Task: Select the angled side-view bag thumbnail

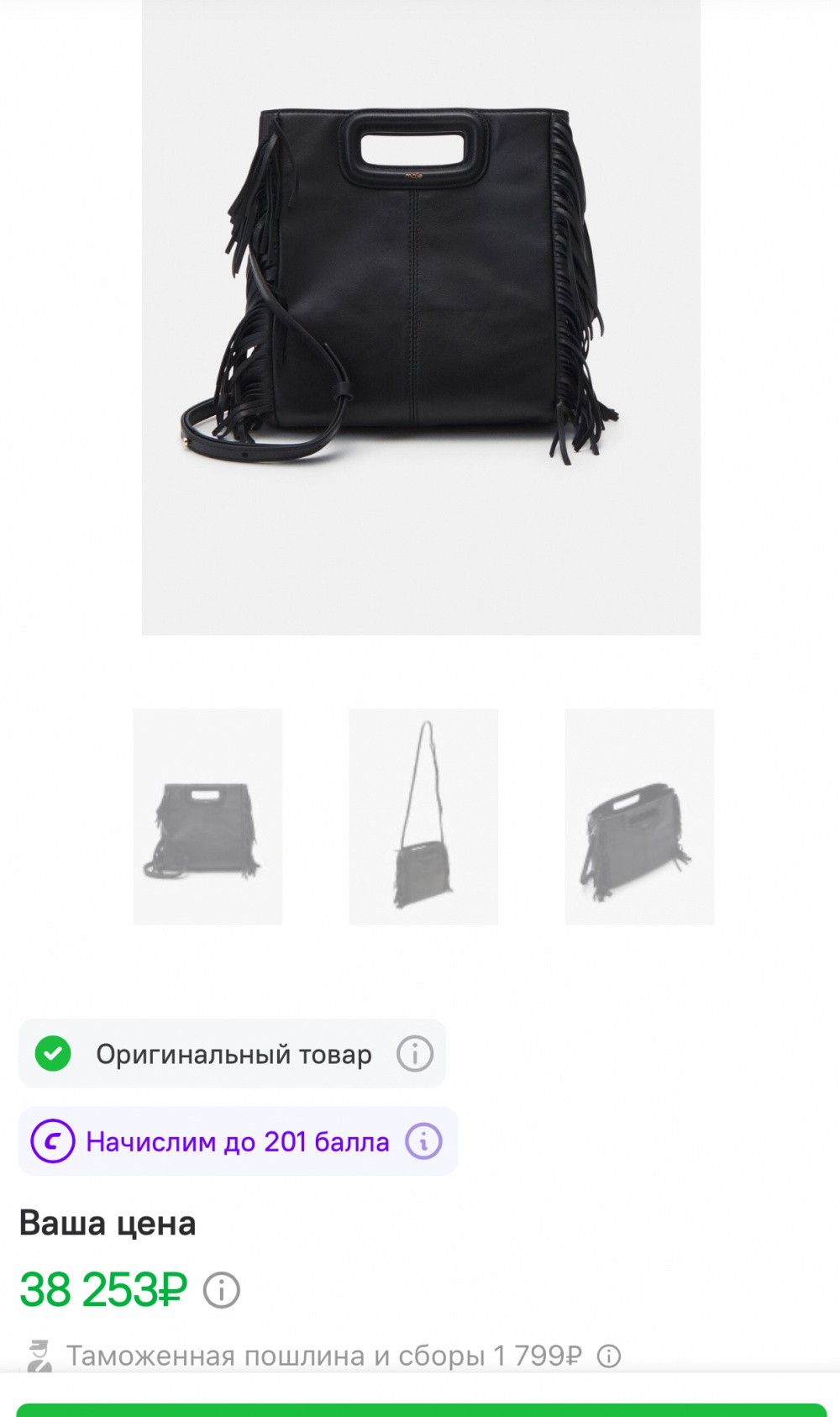Action: pyautogui.click(x=639, y=817)
